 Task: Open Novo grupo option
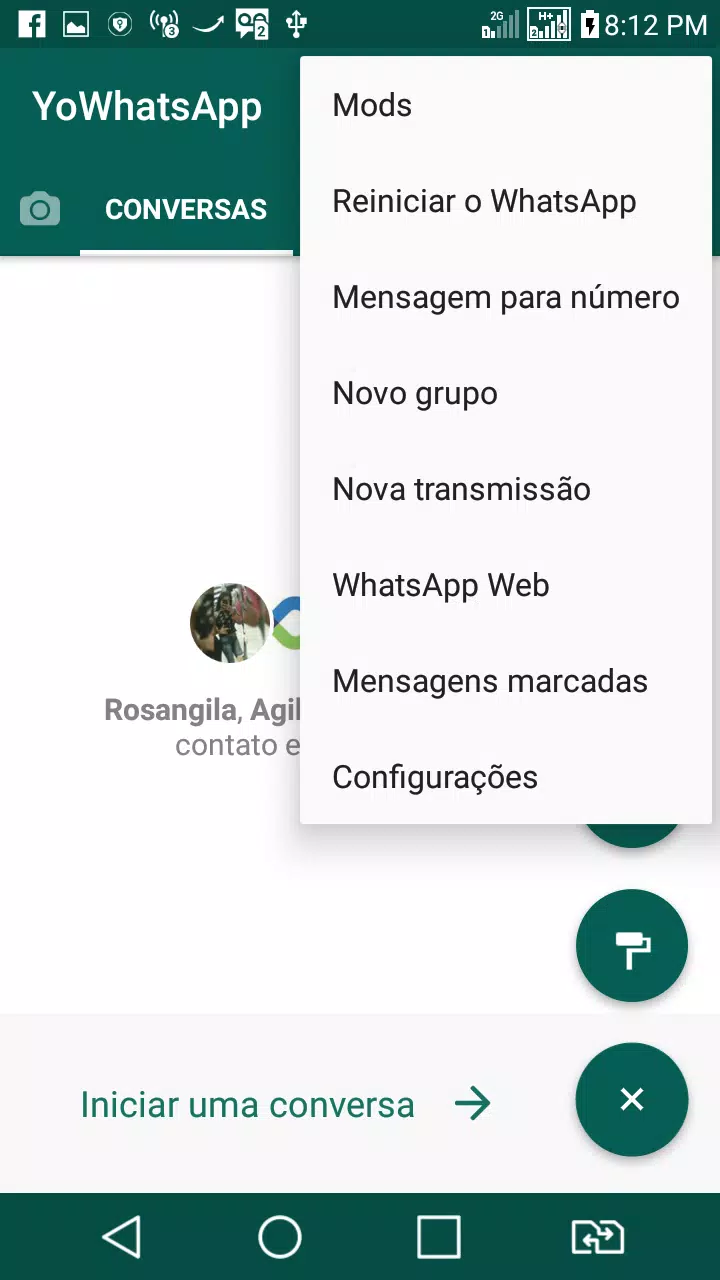[x=414, y=392]
